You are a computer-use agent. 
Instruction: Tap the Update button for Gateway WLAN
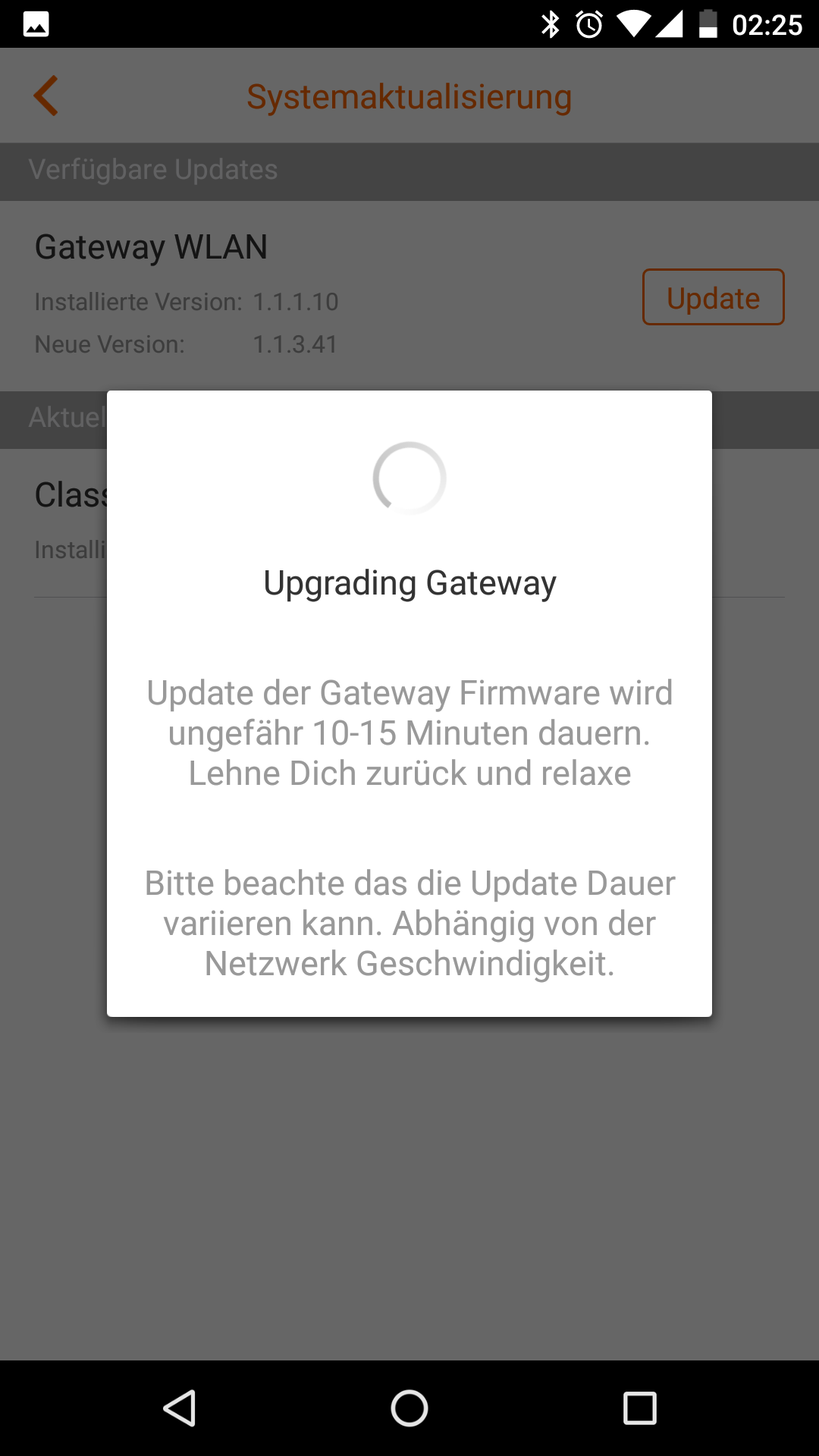(x=713, y=297)
